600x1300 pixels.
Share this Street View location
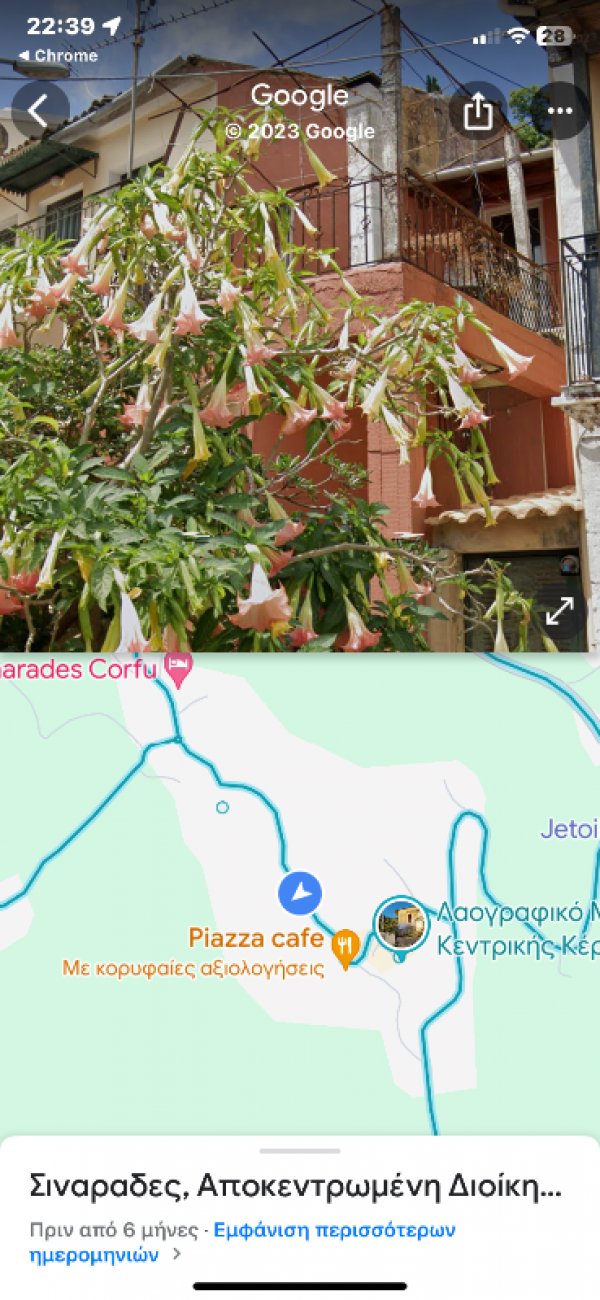click(478, 111)
